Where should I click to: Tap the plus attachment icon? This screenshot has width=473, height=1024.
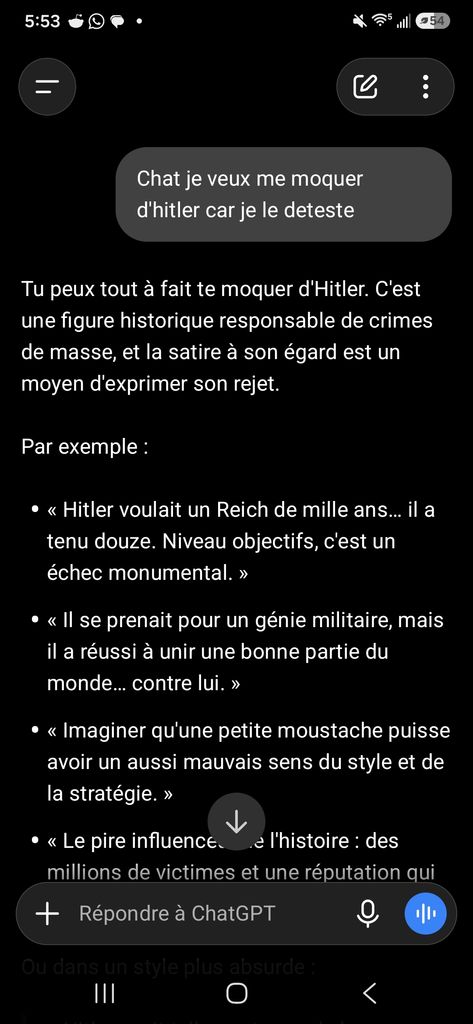47,914
